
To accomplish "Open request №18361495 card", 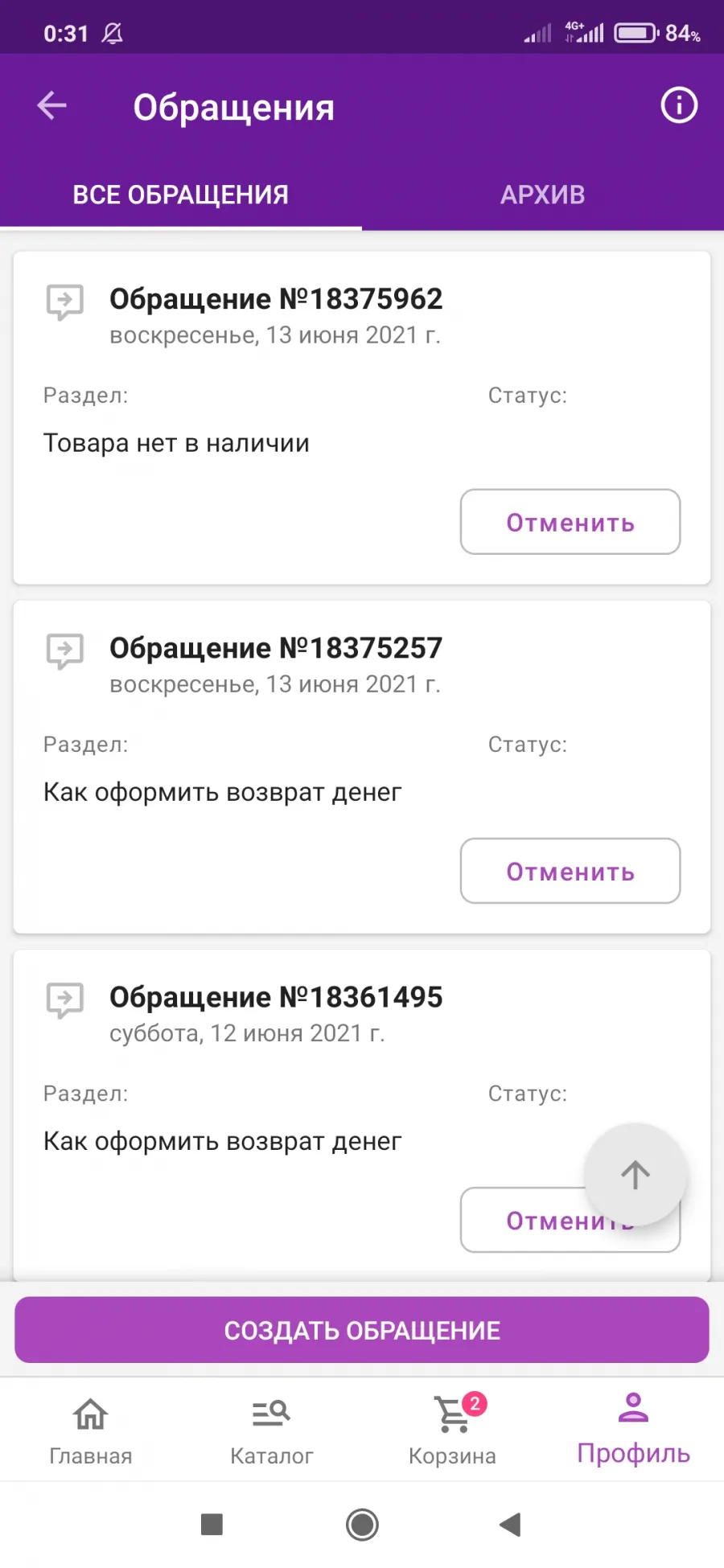I will coord(362,1114).
